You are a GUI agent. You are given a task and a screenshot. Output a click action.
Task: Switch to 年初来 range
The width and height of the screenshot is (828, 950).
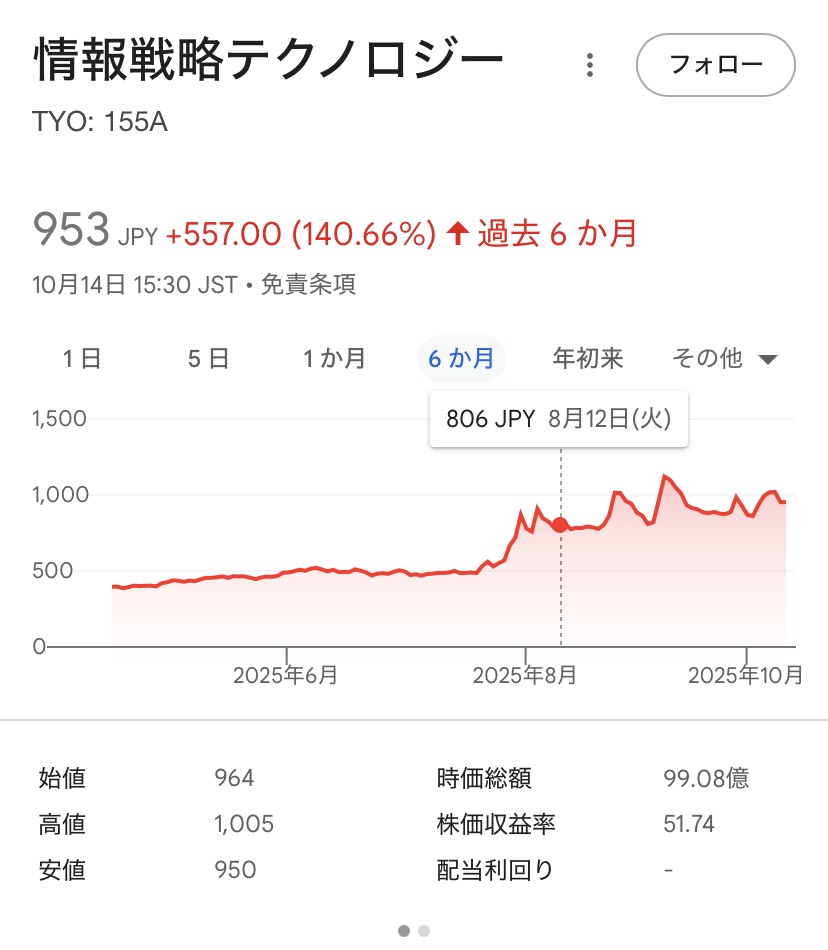coord(588,358)
